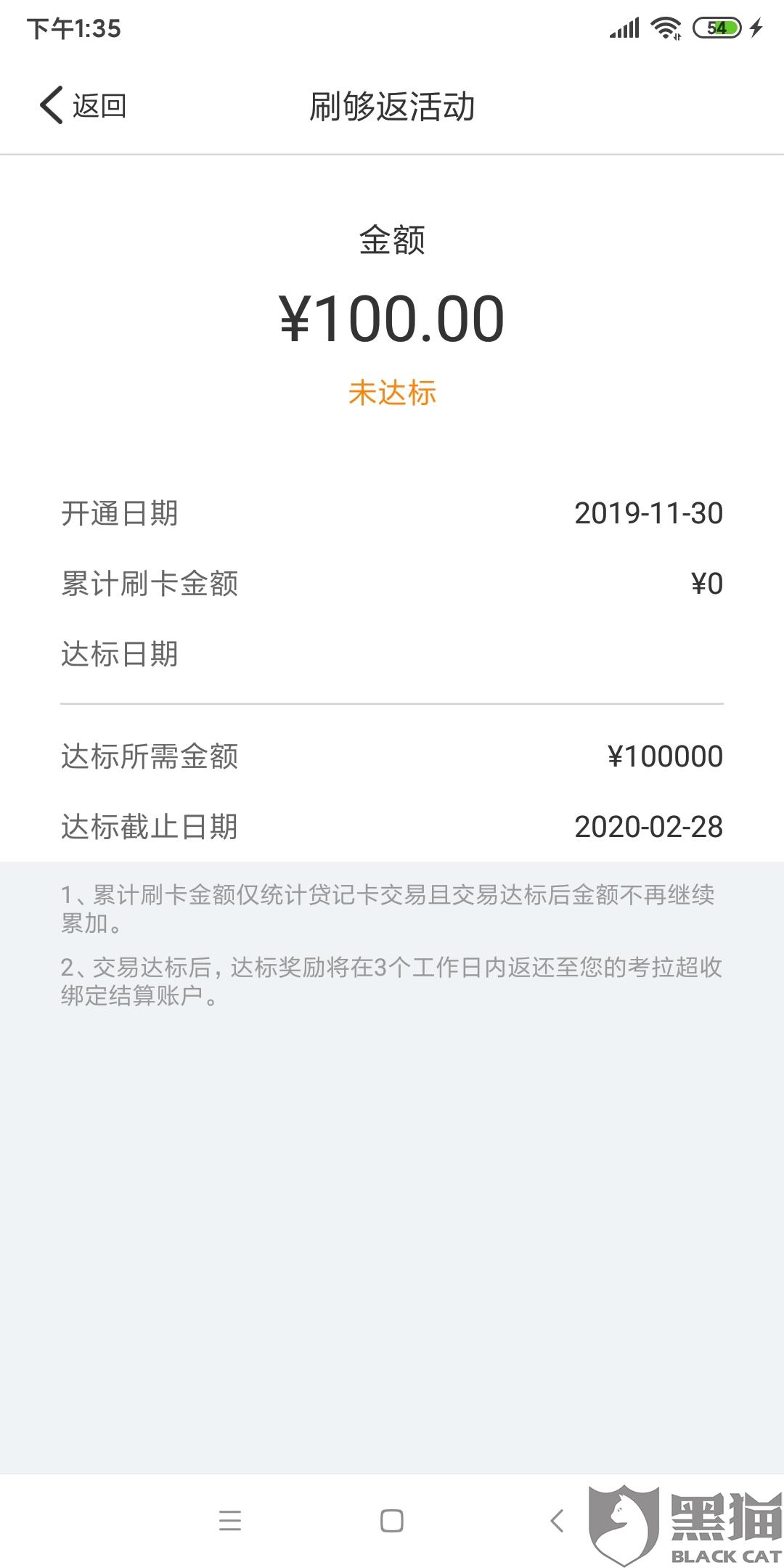Tap the system home button
This screenshot has height=1568, width=784.
[x=392, y=1520]
